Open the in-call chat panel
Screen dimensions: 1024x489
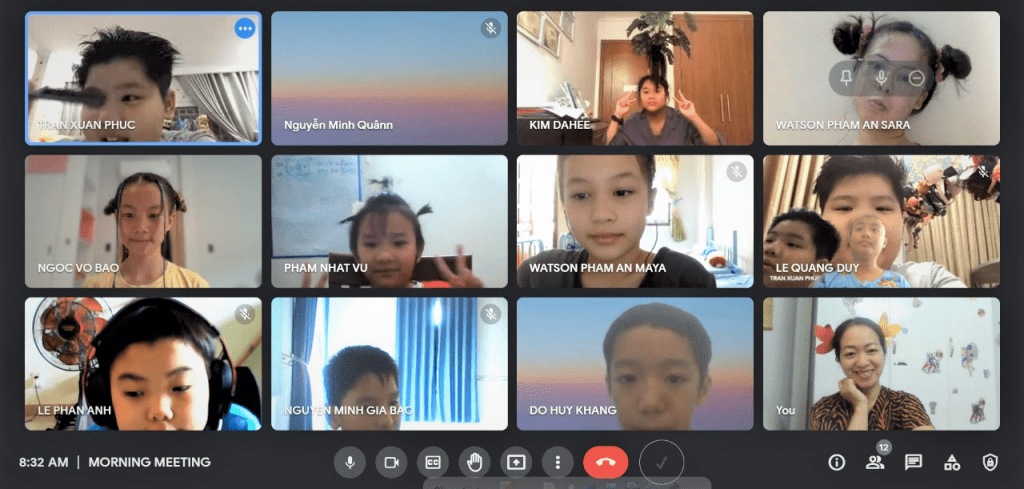(x=913, y=462)
